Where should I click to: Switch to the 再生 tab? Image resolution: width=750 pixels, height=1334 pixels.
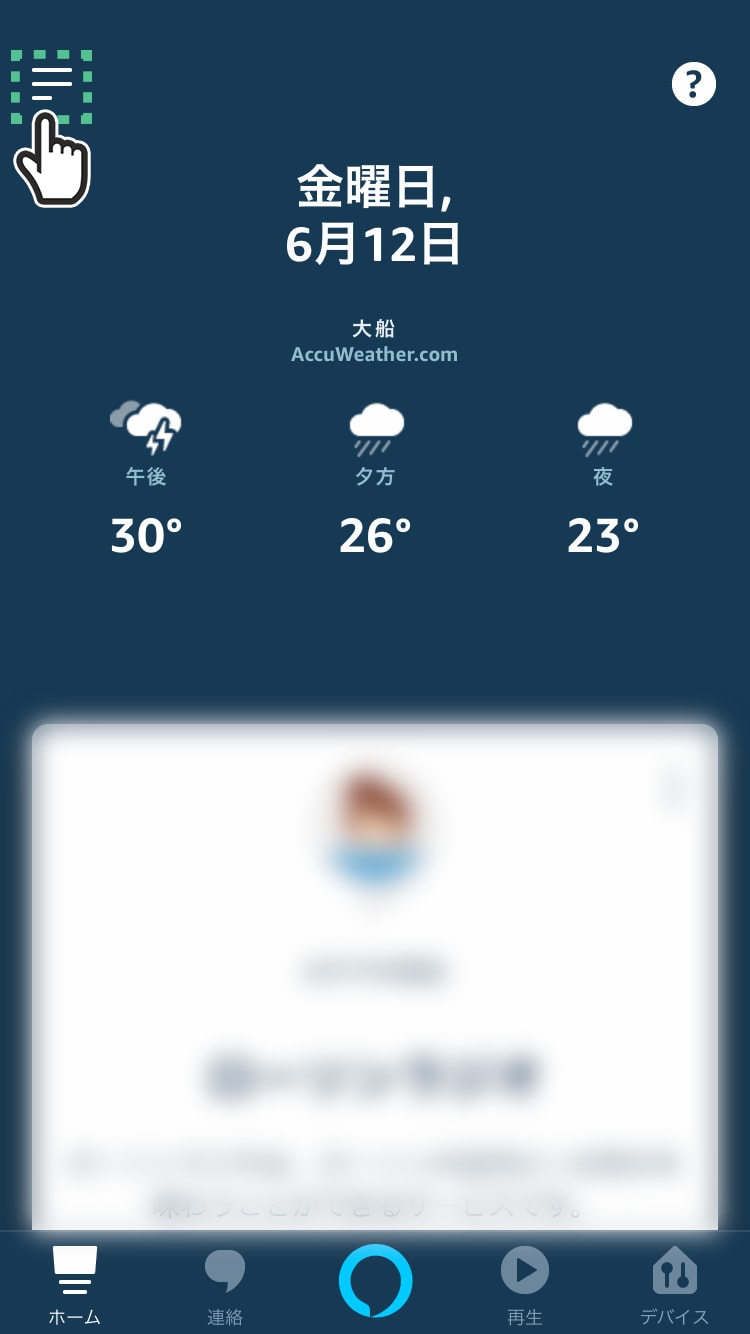pyautogui.click(x=525, y=1284)
